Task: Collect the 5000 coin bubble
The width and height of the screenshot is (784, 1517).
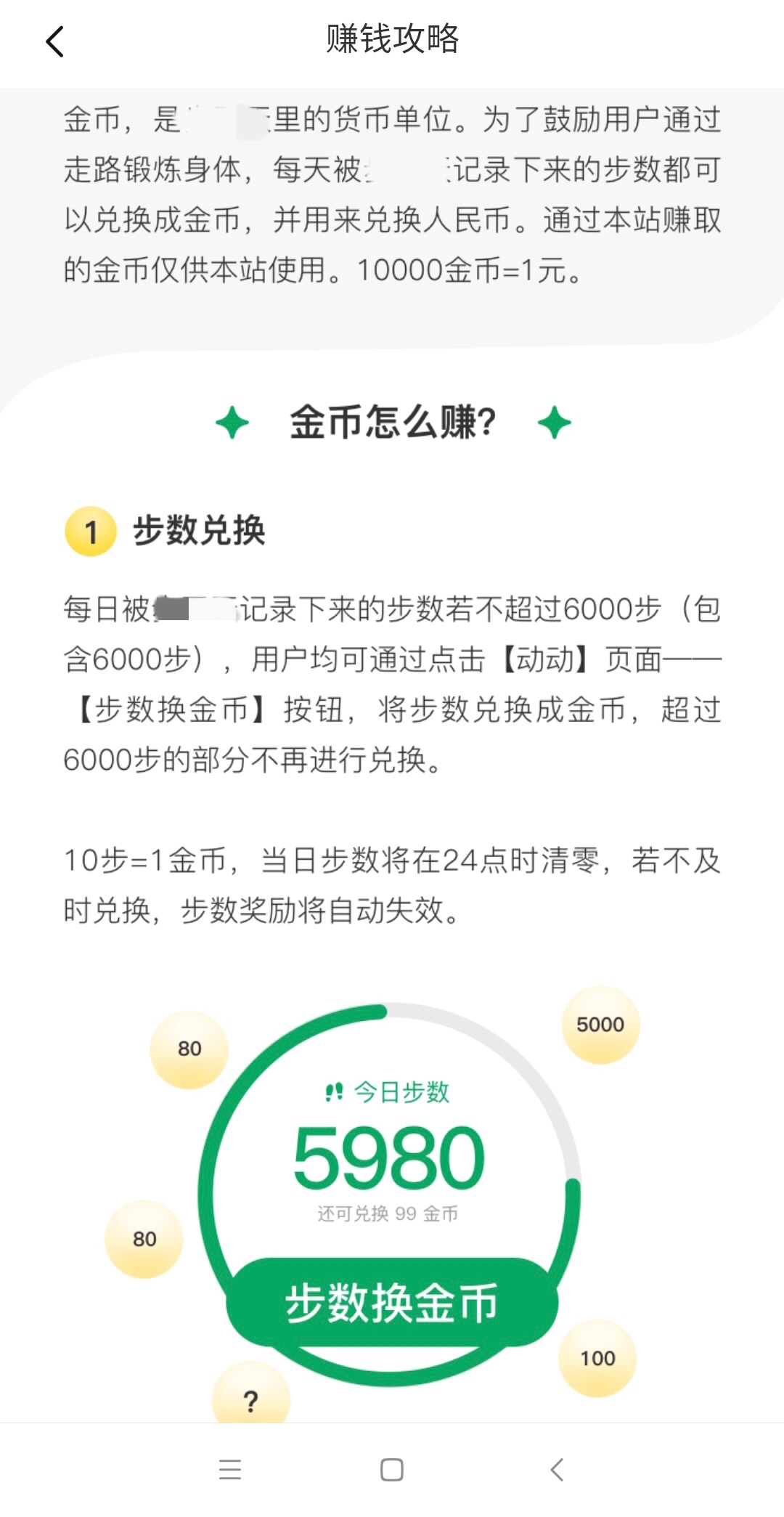Action: click(600, 1025)
